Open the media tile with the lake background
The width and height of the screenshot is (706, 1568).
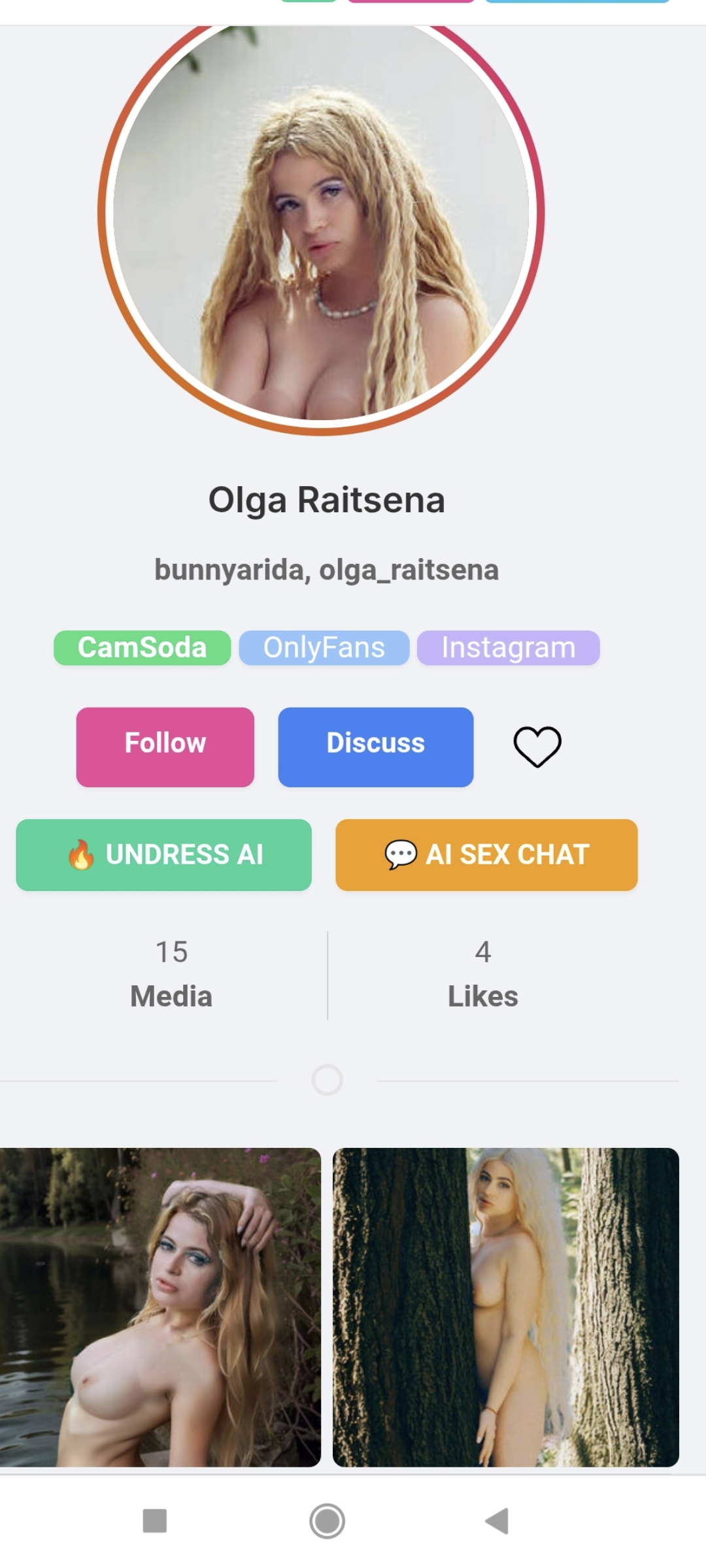160,1307
